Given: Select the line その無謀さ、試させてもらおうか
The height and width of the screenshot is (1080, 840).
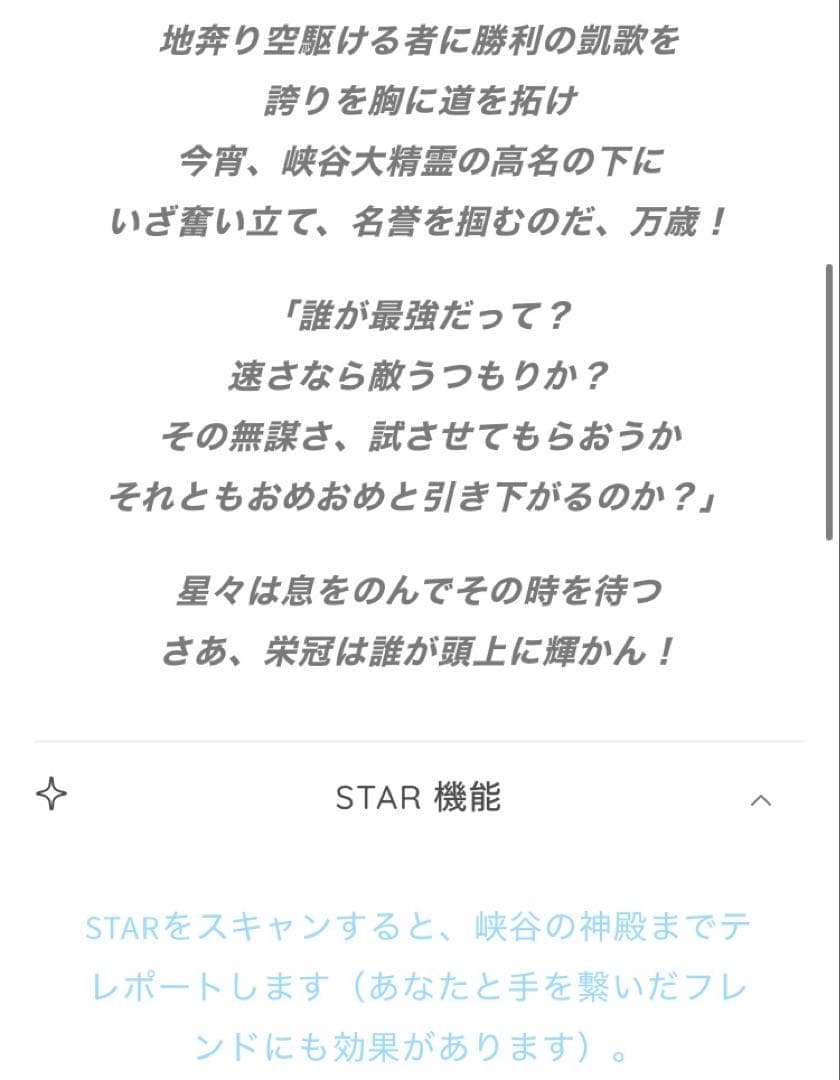Looking at the screenshot, I should pyautogui.click(x=419, y=434).
